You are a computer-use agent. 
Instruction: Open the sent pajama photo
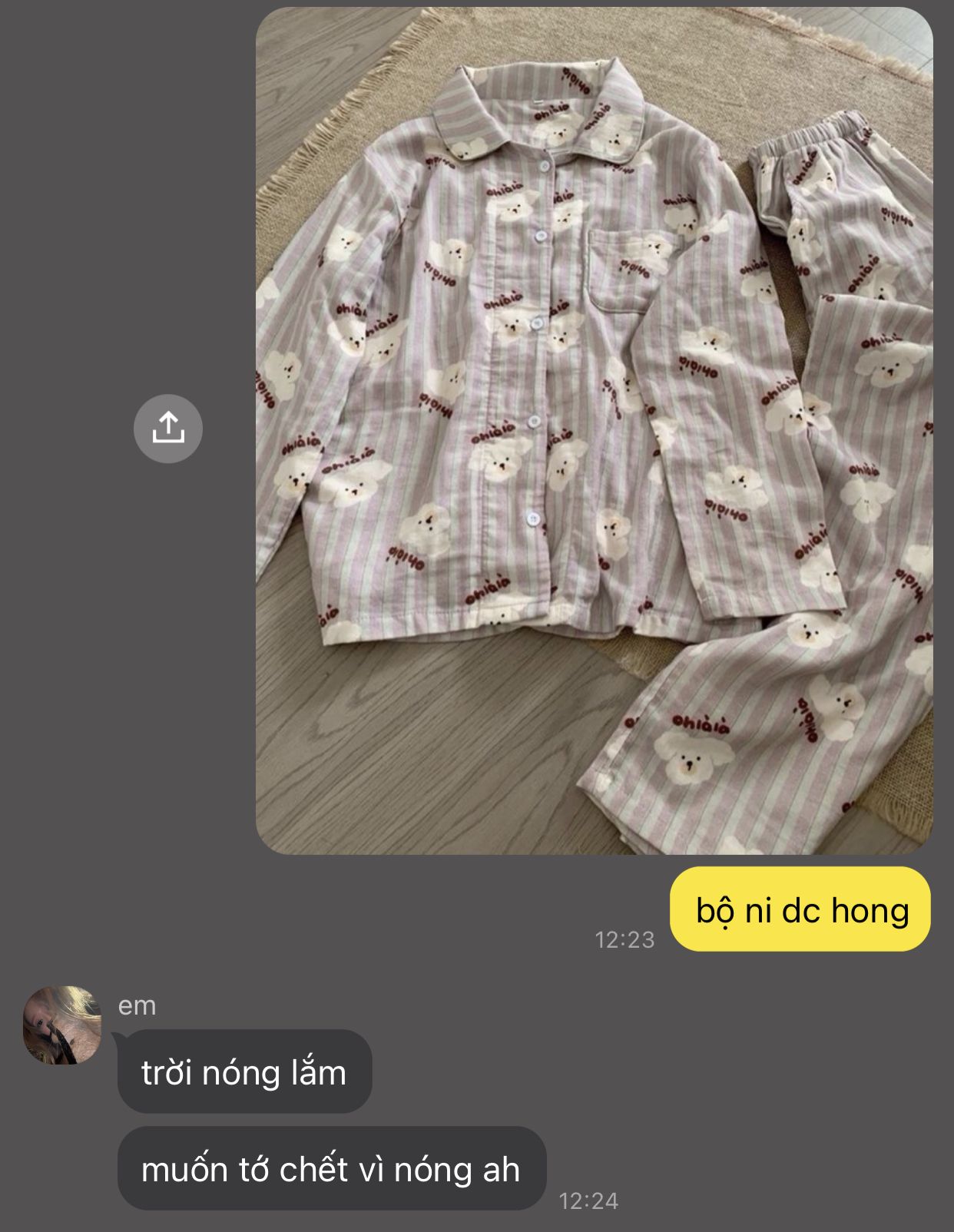click(x=594, y=430)
